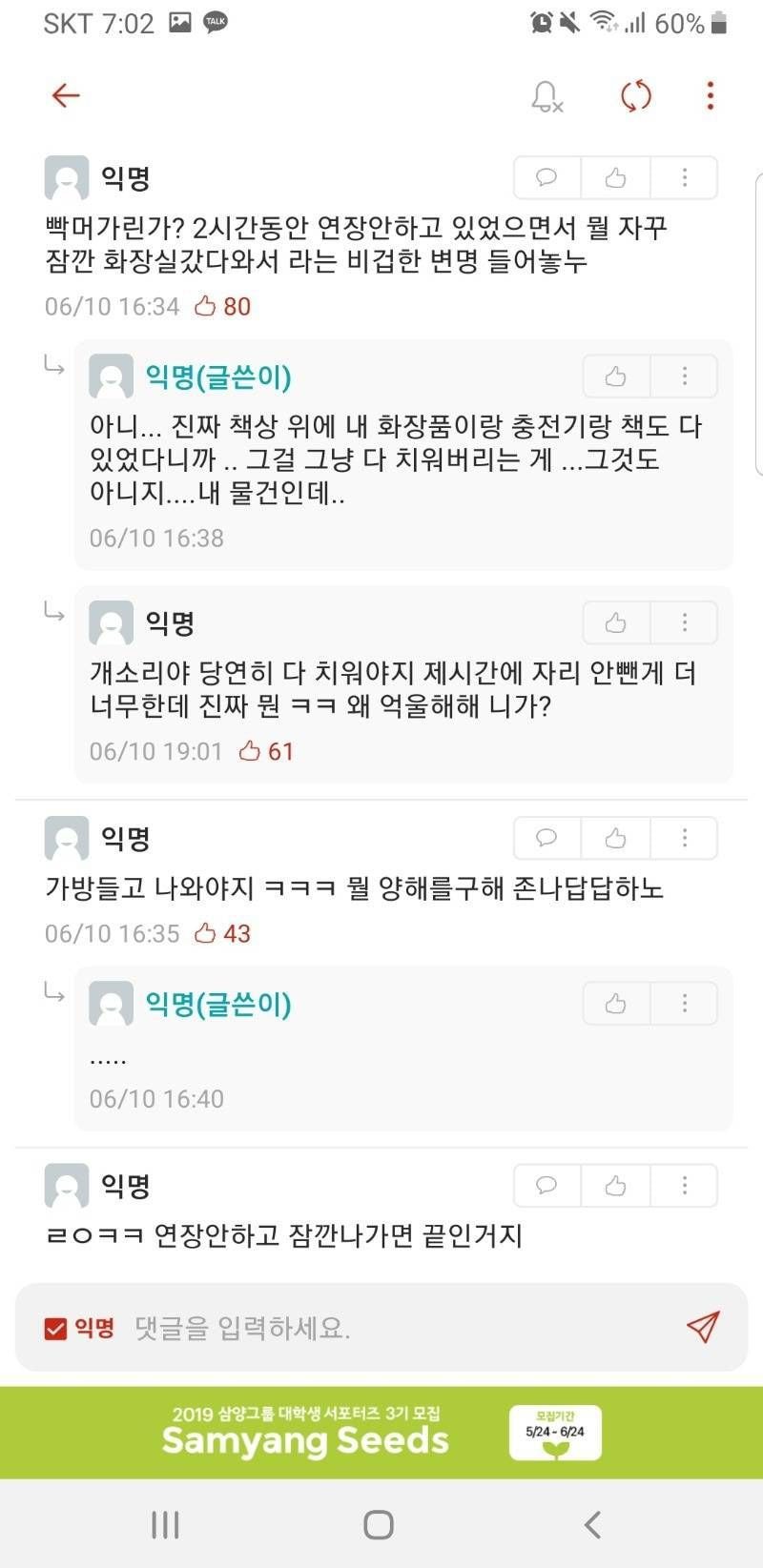Like the reply starting with 개소리야
Screen dimensions: 763x1568
click(x=616, y=622)
